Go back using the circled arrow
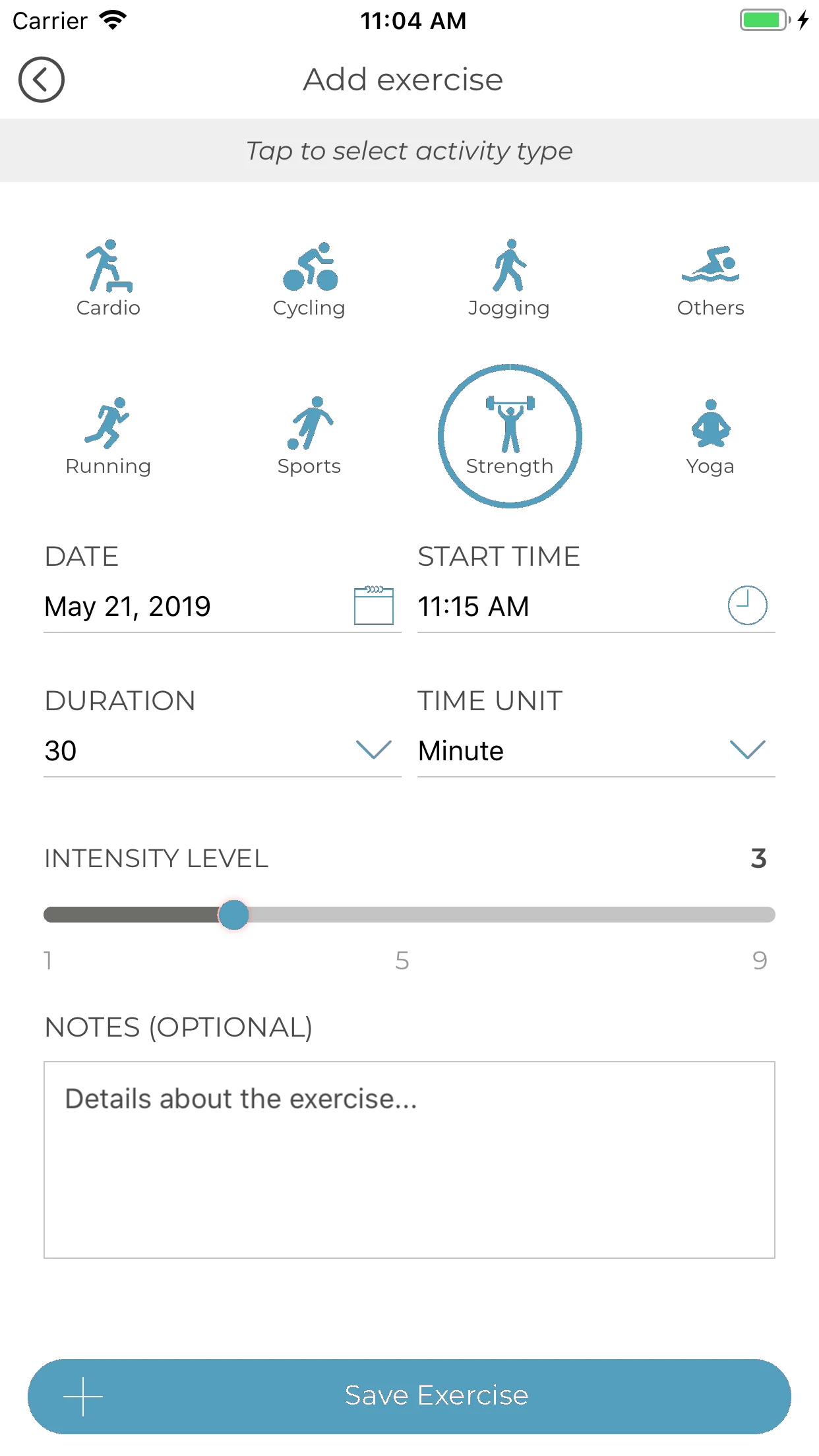This screenshot has width=819, height=1456. (x=41, y=80)
